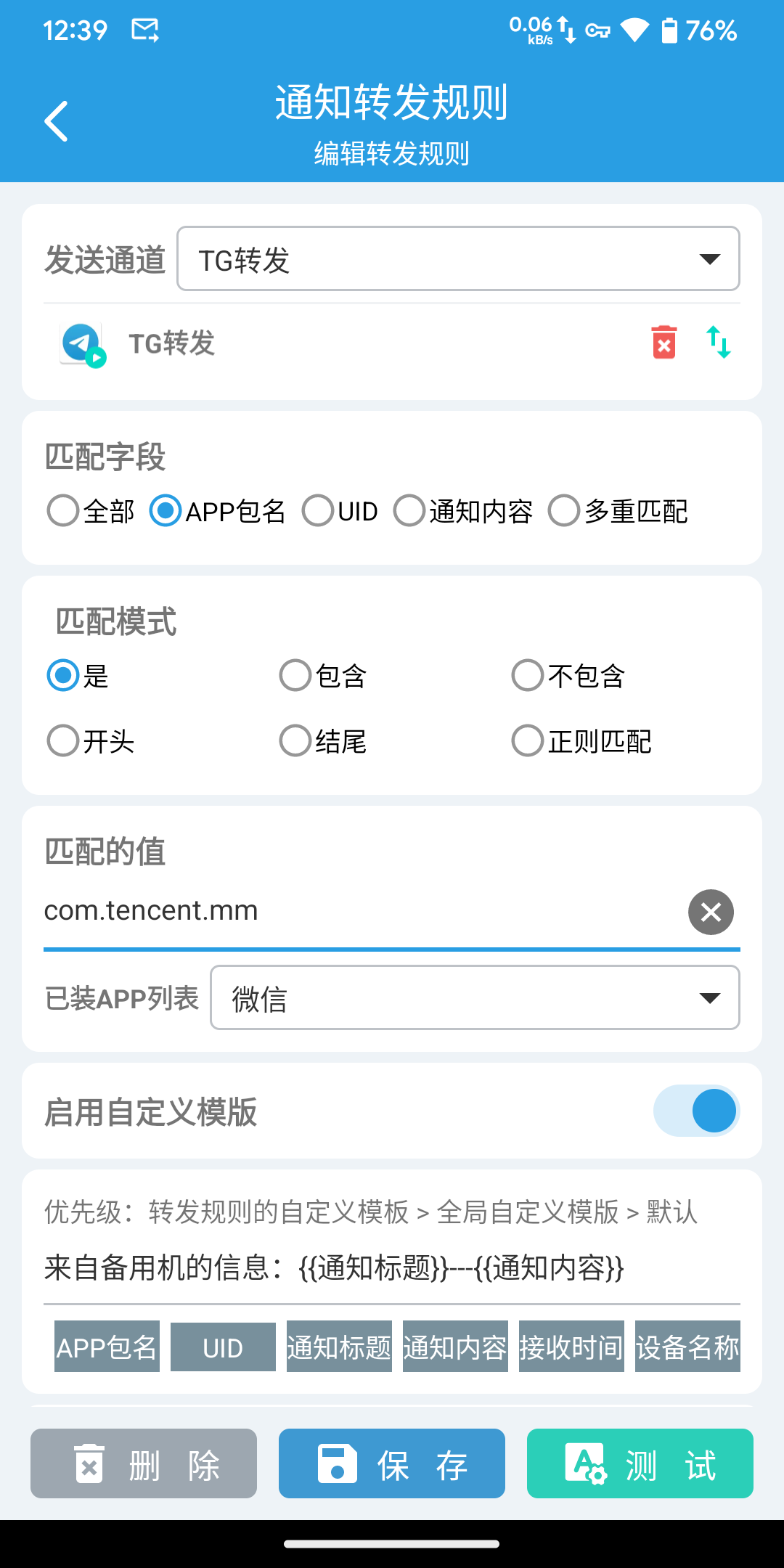This screenshot has height=1568, width=784.
Task: Set match mode to 不包含
Action: [528, 676]
